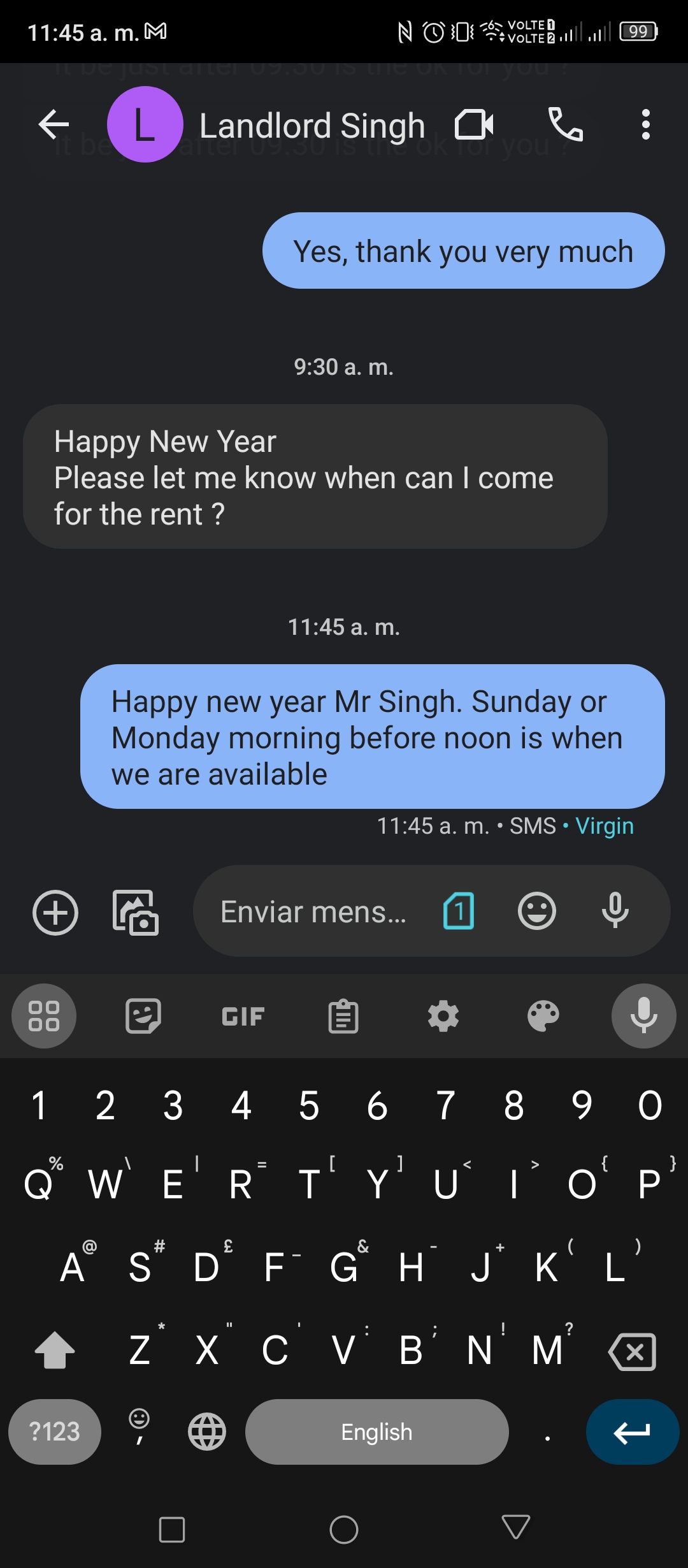
Task: Open emoji picker in message field
Action: (537, 911)
